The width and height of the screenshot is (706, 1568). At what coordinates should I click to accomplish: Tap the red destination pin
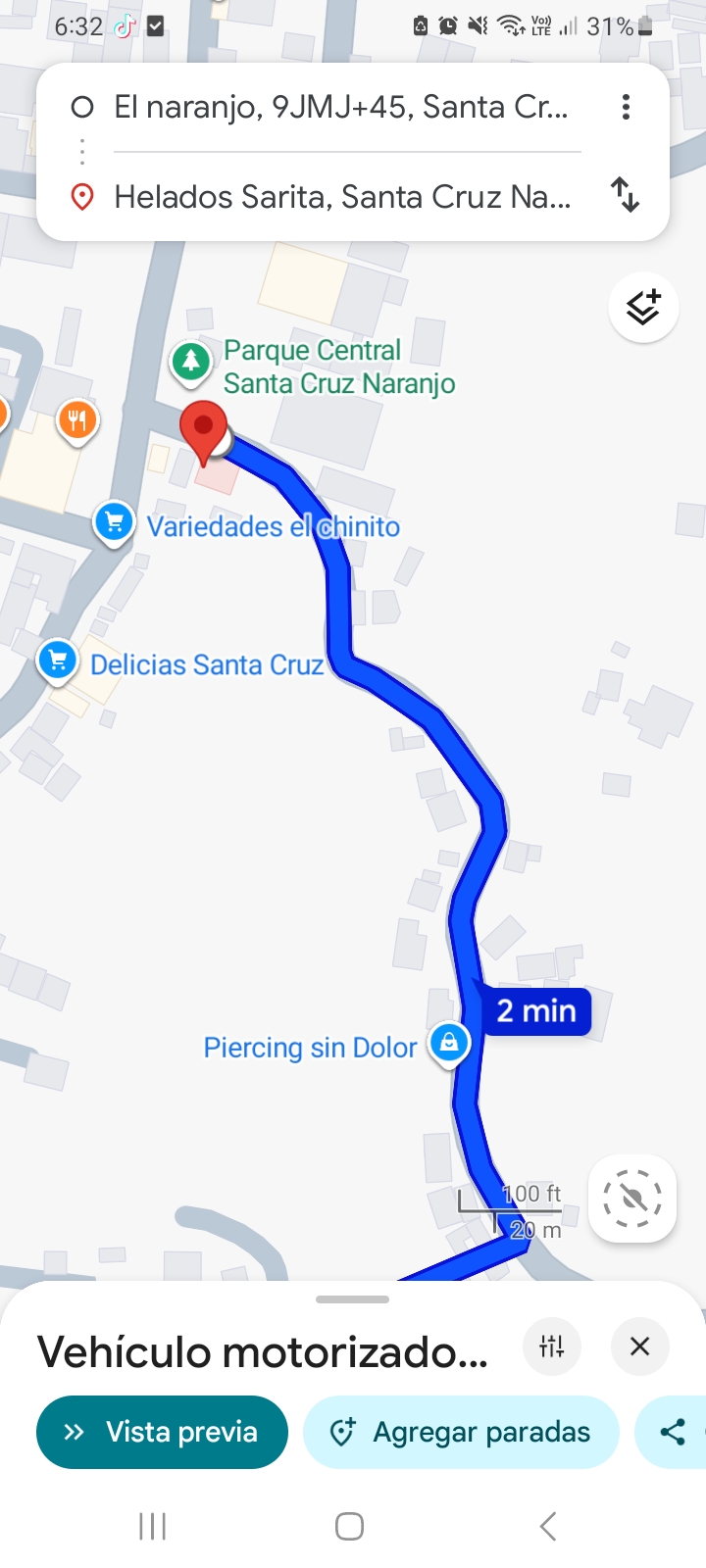click(204, 429)
